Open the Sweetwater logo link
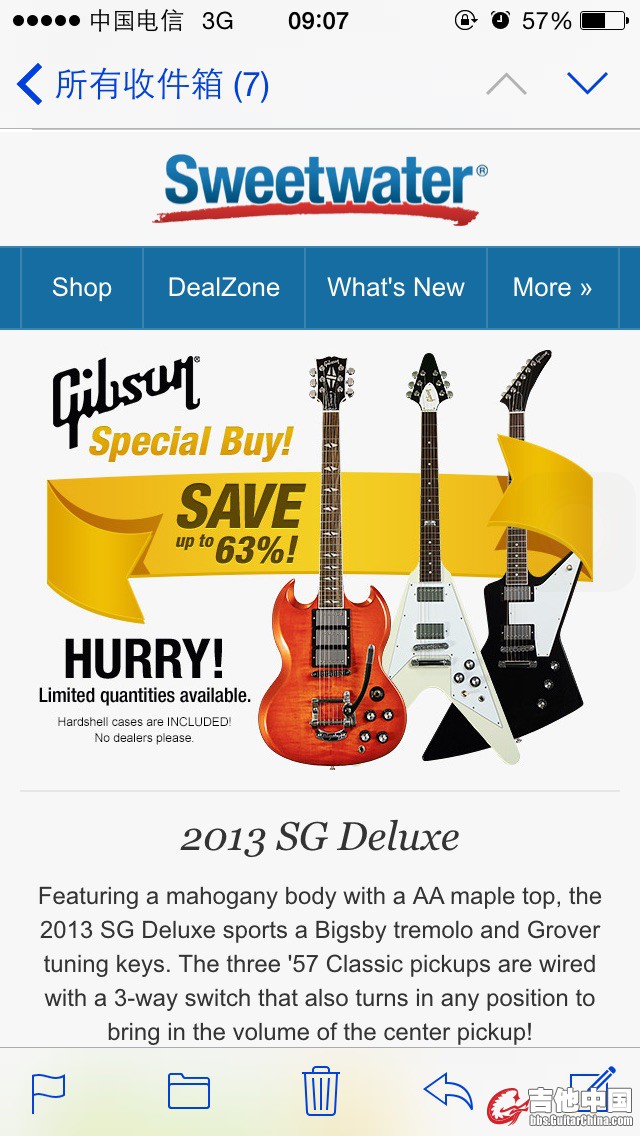Screen dimensions: 640x1136 pyautogui.click(x=320, y=186)
